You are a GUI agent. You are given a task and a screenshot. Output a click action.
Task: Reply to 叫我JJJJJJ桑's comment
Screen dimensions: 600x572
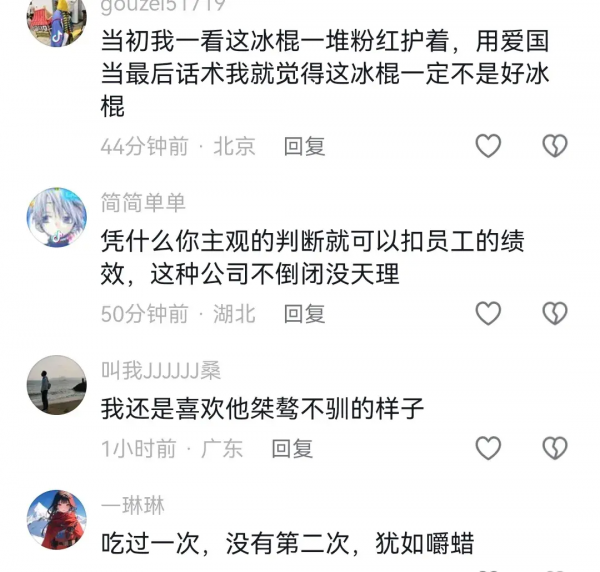pyautogui.click(x=292, y=448)
